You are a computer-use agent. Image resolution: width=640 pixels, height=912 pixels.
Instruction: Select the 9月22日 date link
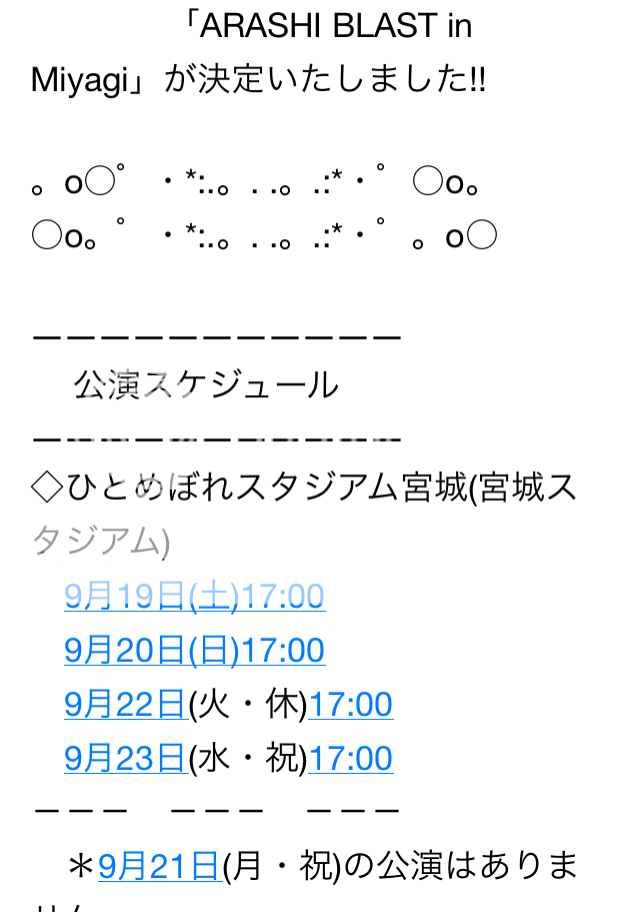point(125,705)
